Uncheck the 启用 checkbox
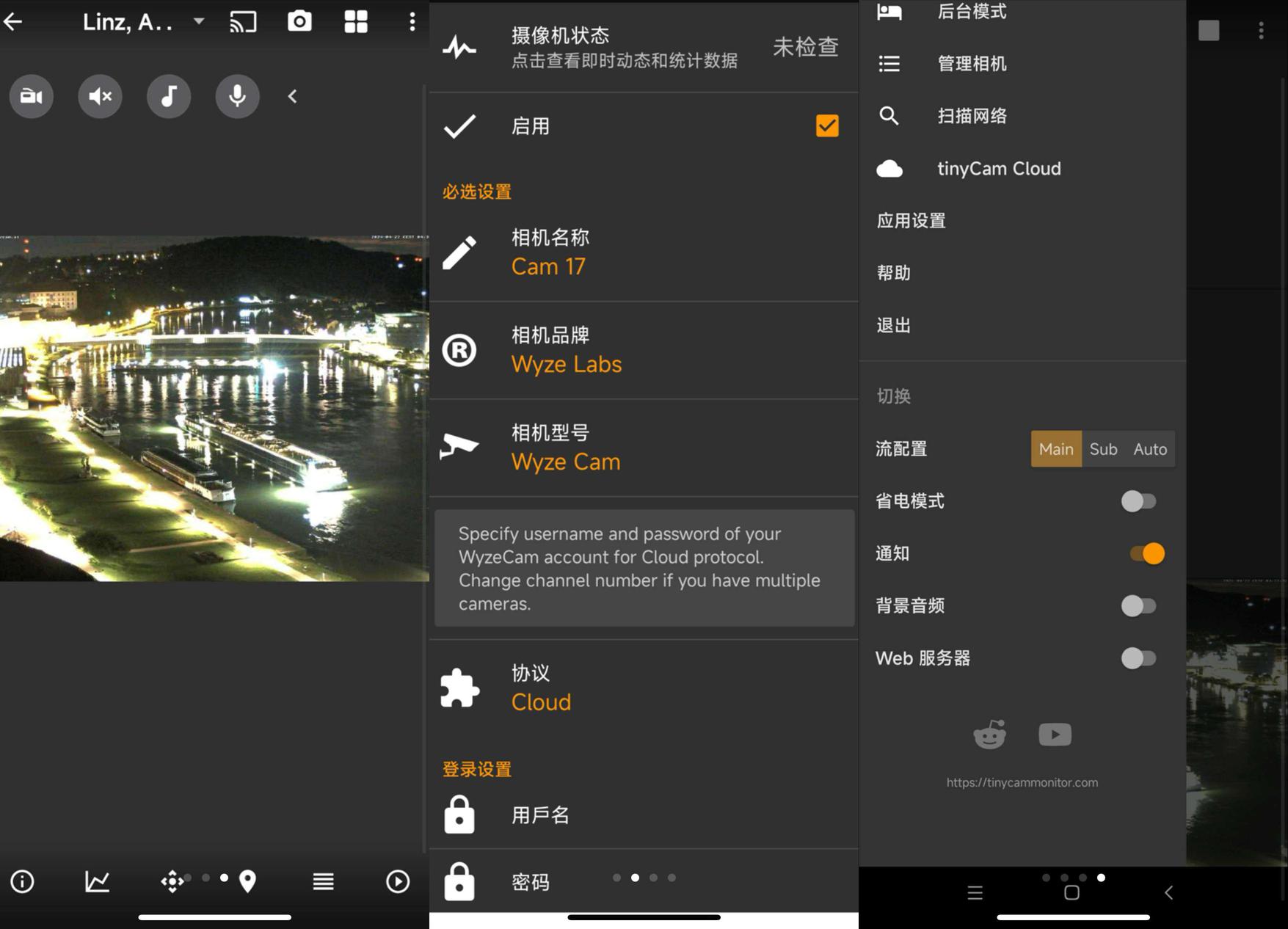The height and width of the screenshot is (929, 1288). 827,126
